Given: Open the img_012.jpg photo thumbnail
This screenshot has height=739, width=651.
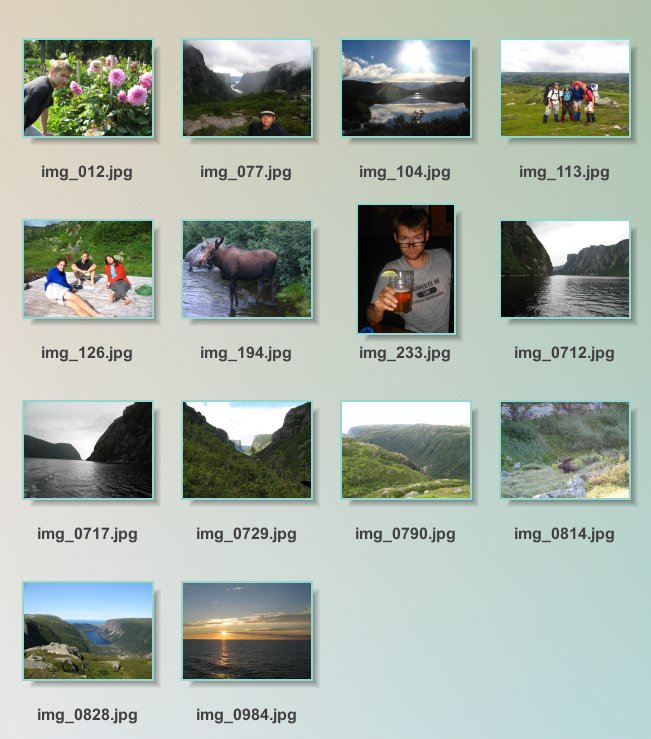Looking at the screenshot, I should pyautogui.click(x=88, y=88).
